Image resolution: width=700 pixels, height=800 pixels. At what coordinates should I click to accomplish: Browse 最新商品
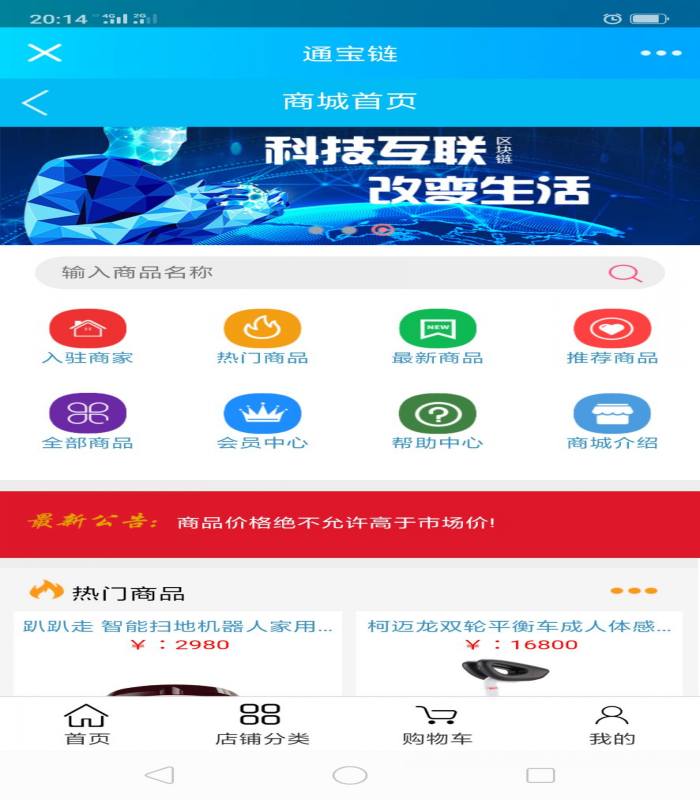pos(437,337)
